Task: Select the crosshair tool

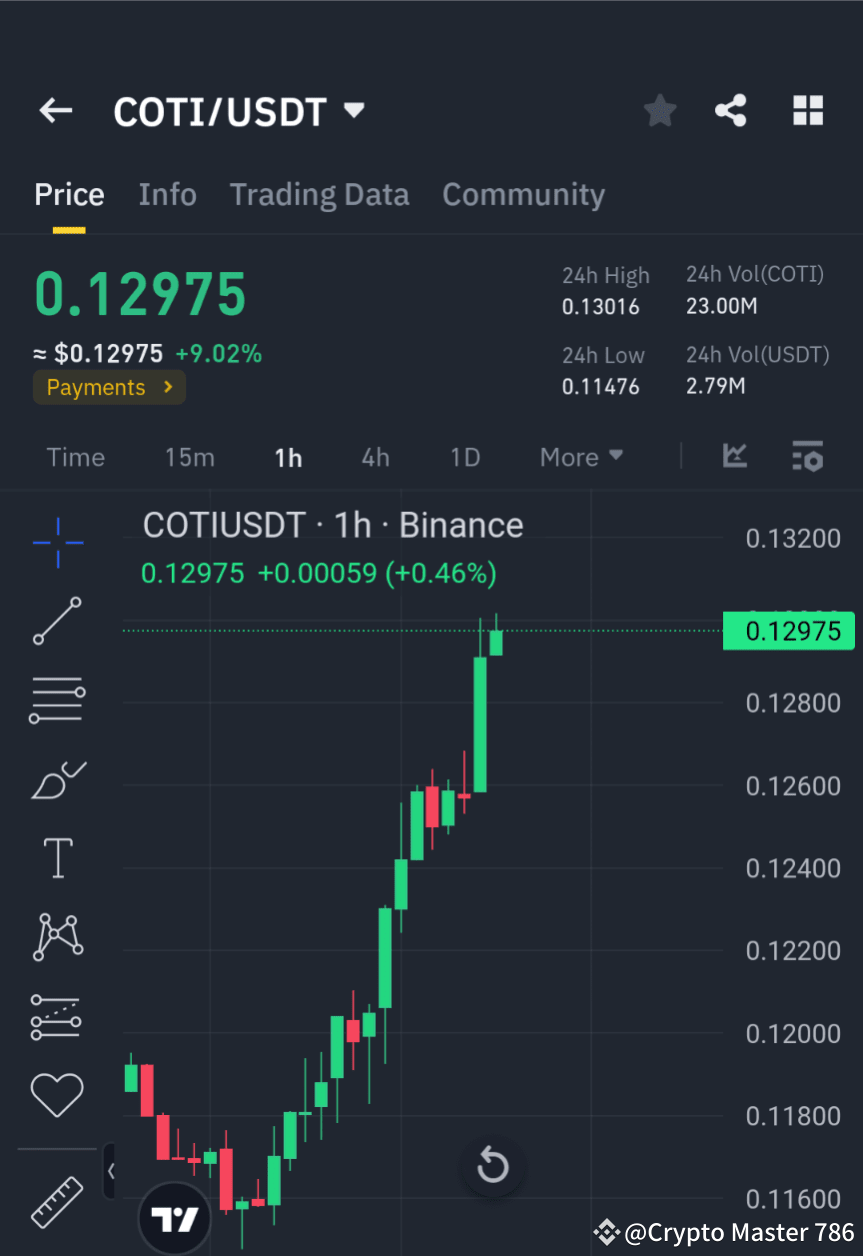Action: (57, 543)
